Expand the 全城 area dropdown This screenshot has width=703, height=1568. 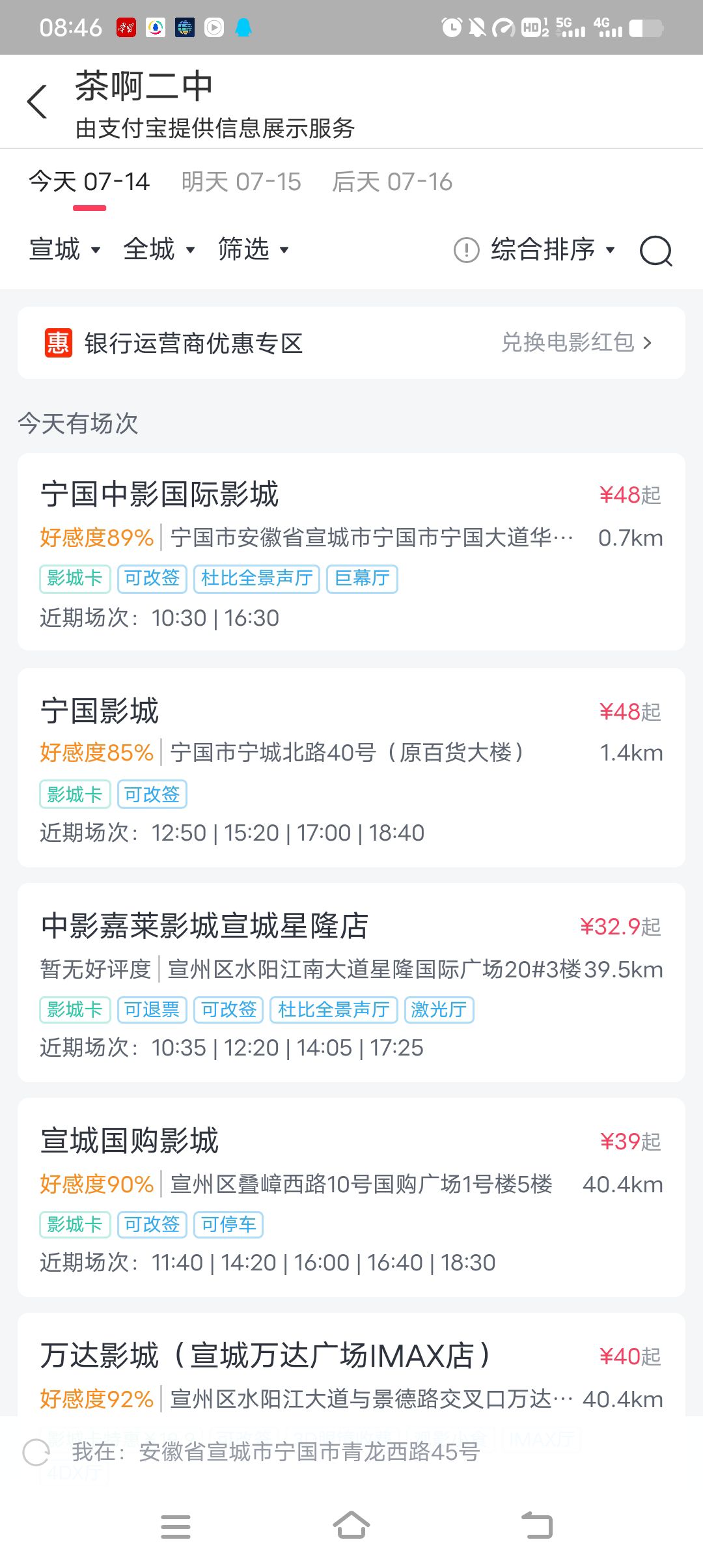click(x=159, y=249)
